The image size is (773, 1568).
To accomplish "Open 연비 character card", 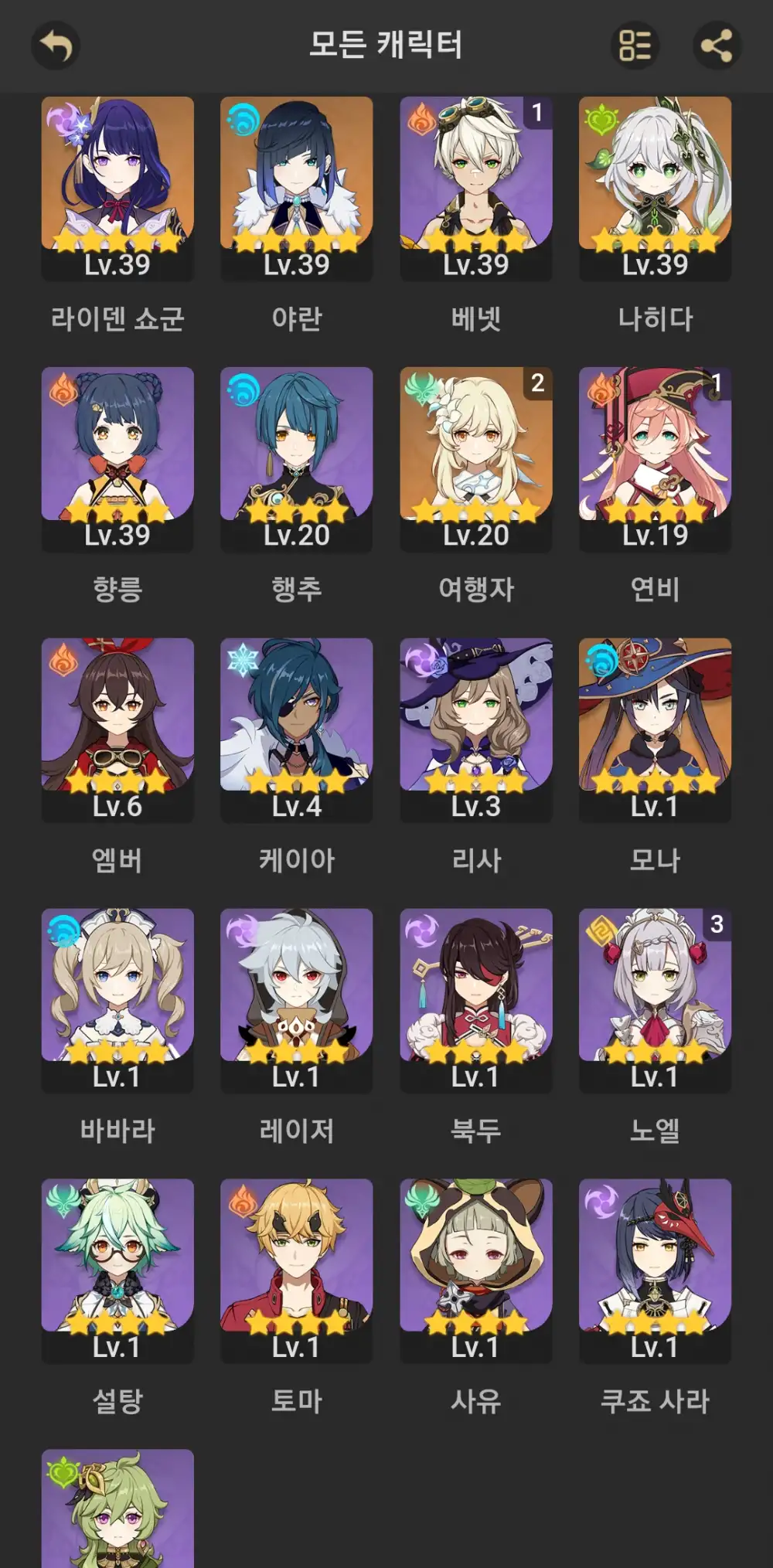I will tap(655, 458).
